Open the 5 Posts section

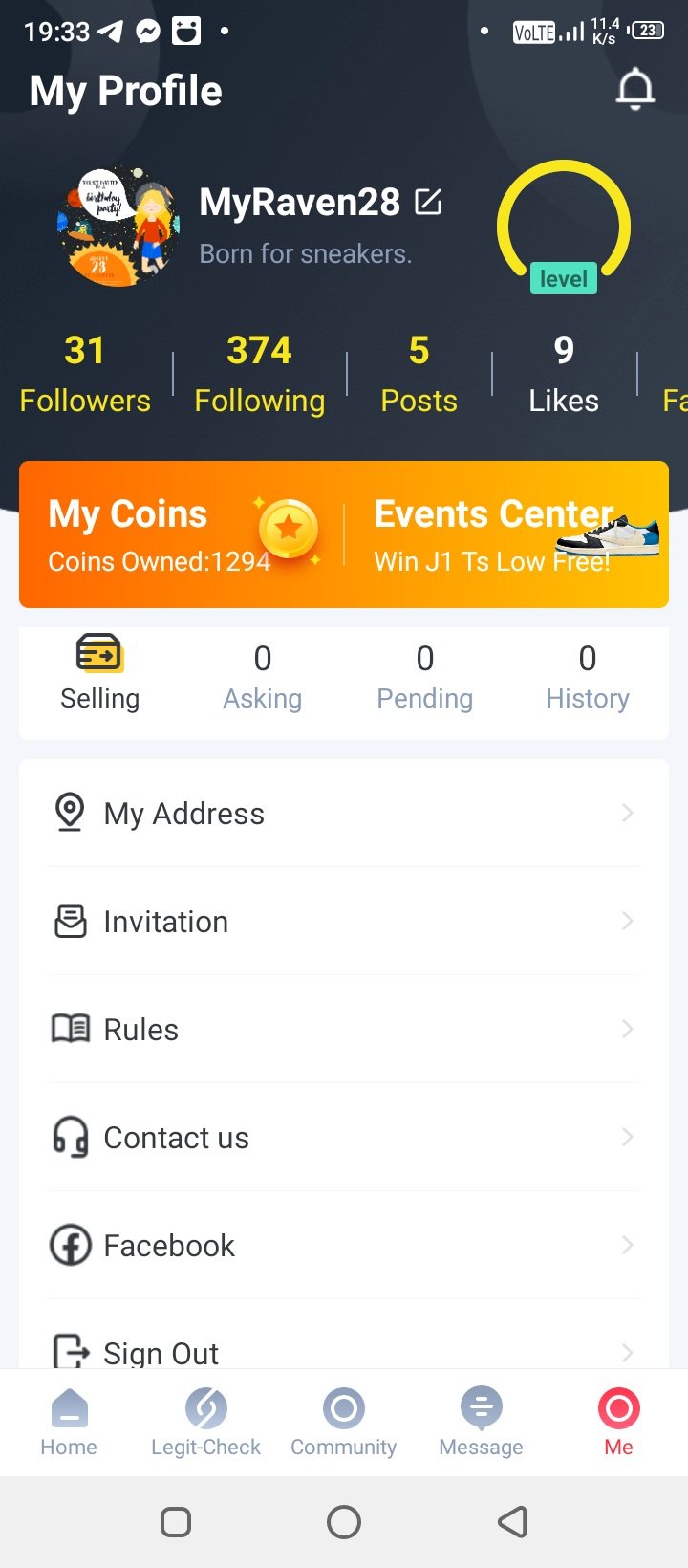[x=419, y=374]
